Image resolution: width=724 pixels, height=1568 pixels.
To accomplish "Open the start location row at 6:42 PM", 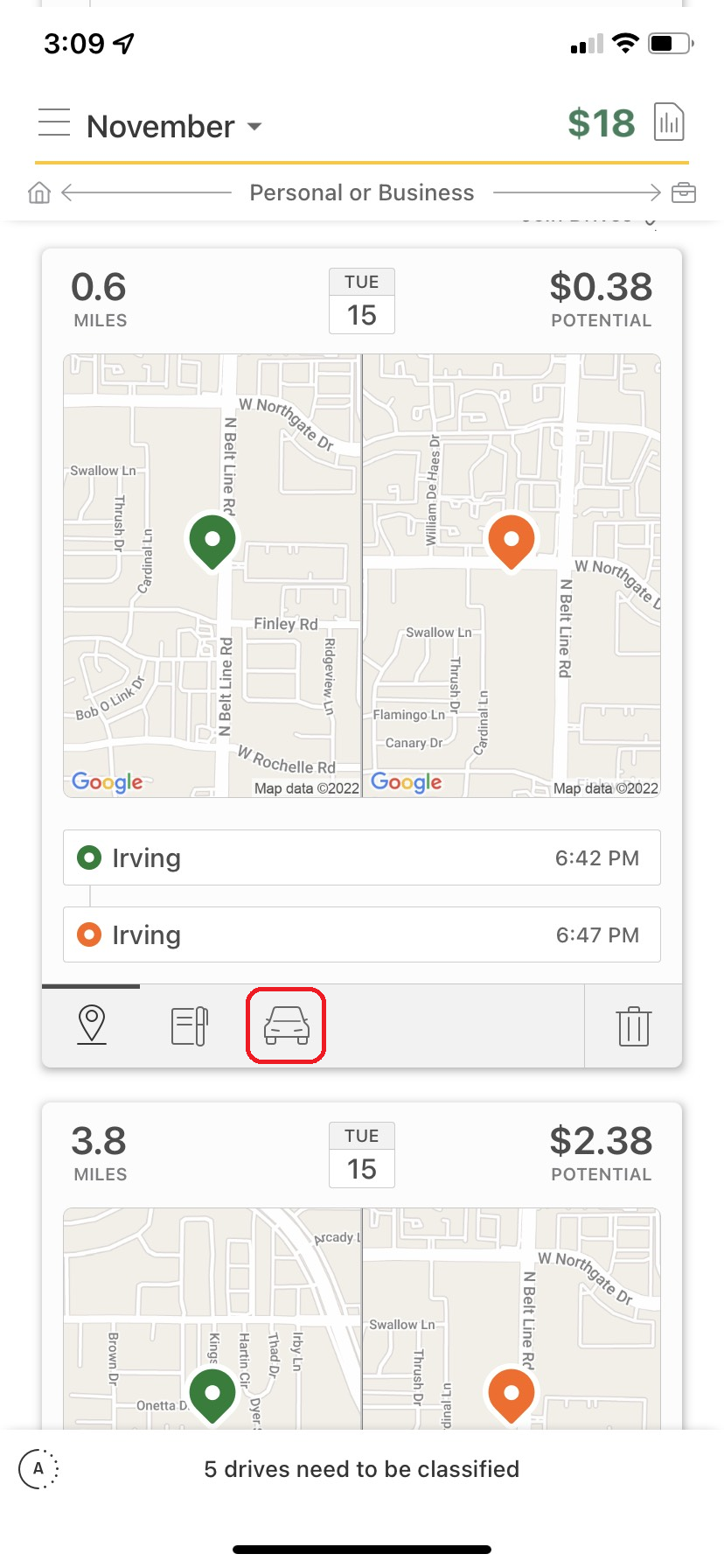I will click(x=361, y=857).
